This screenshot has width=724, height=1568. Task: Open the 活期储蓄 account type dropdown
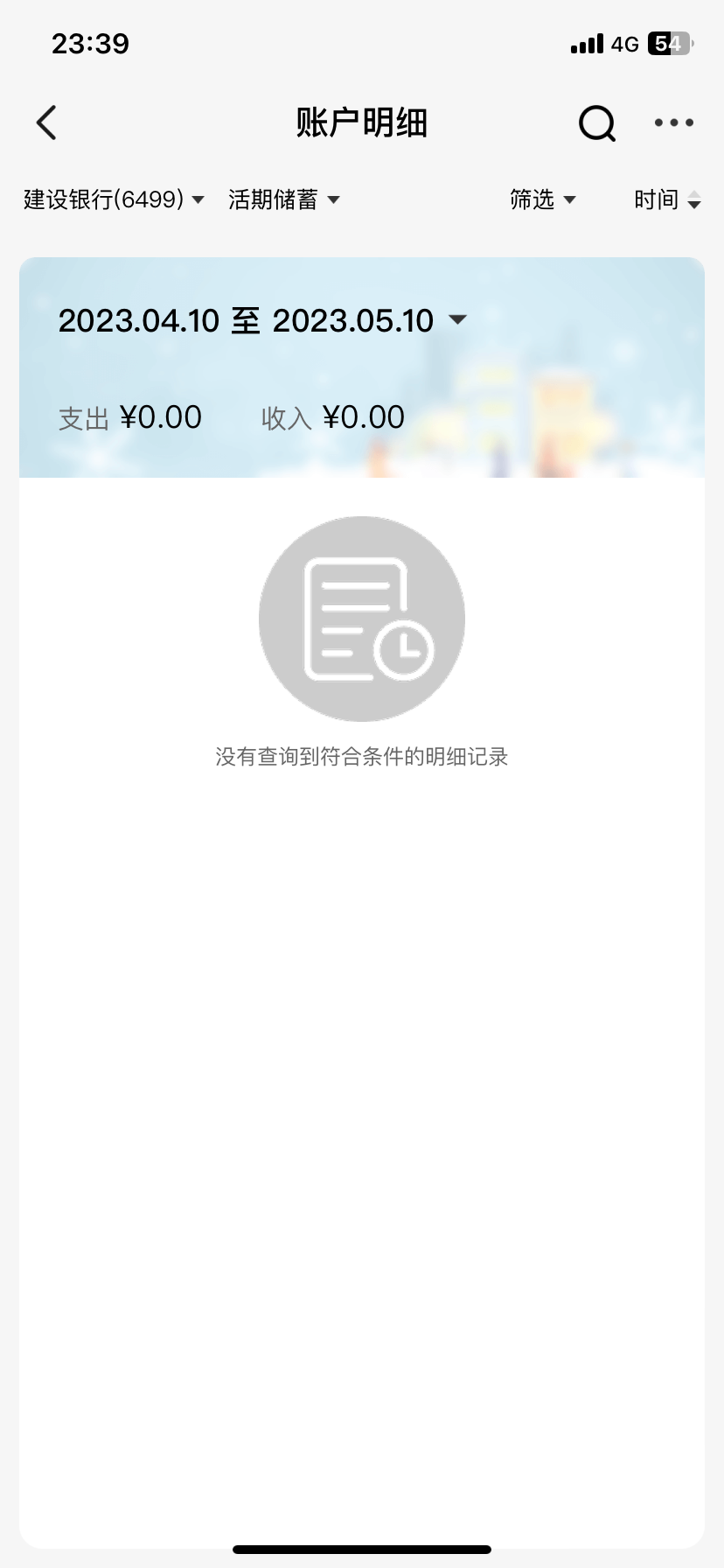pos(283,199)
